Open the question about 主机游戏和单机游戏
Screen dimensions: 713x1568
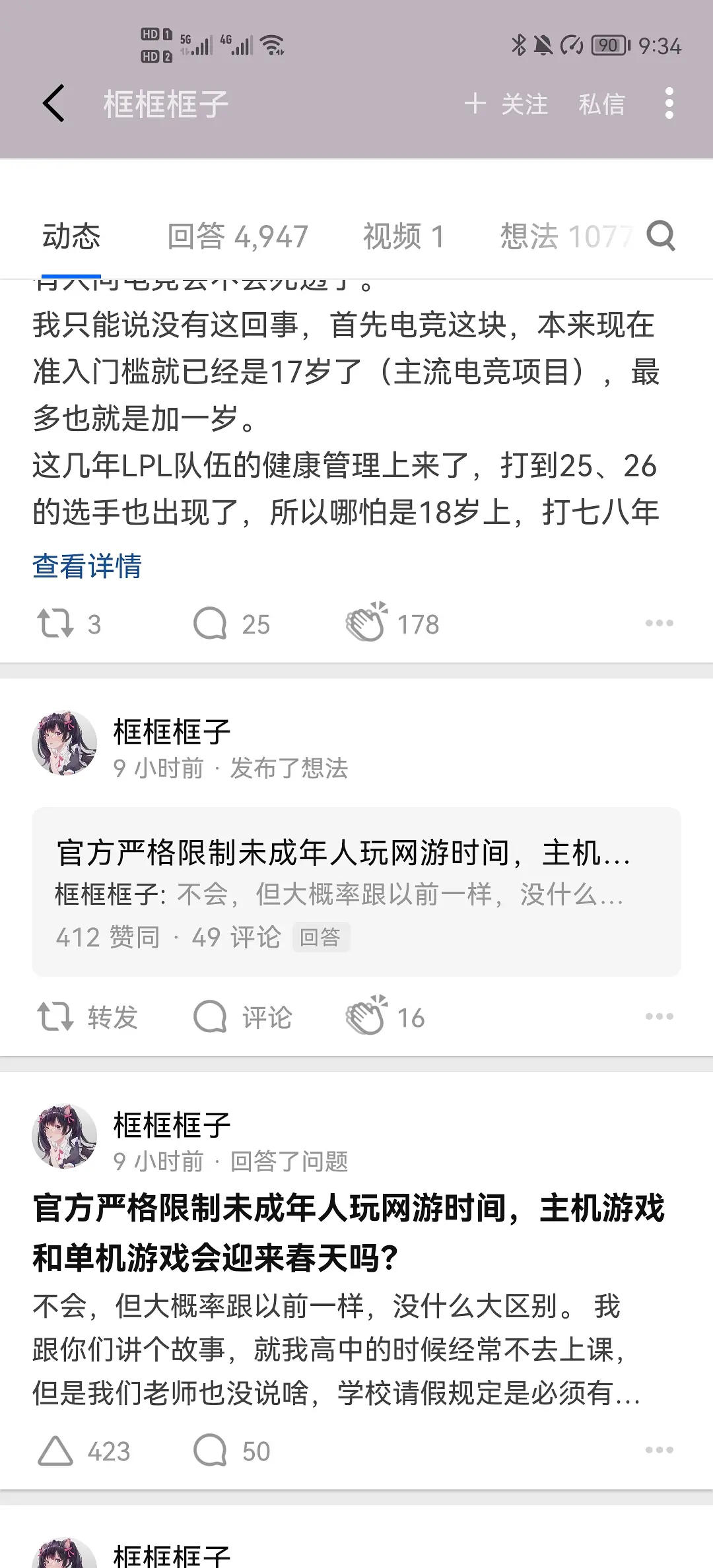(x=349, y=1233)
